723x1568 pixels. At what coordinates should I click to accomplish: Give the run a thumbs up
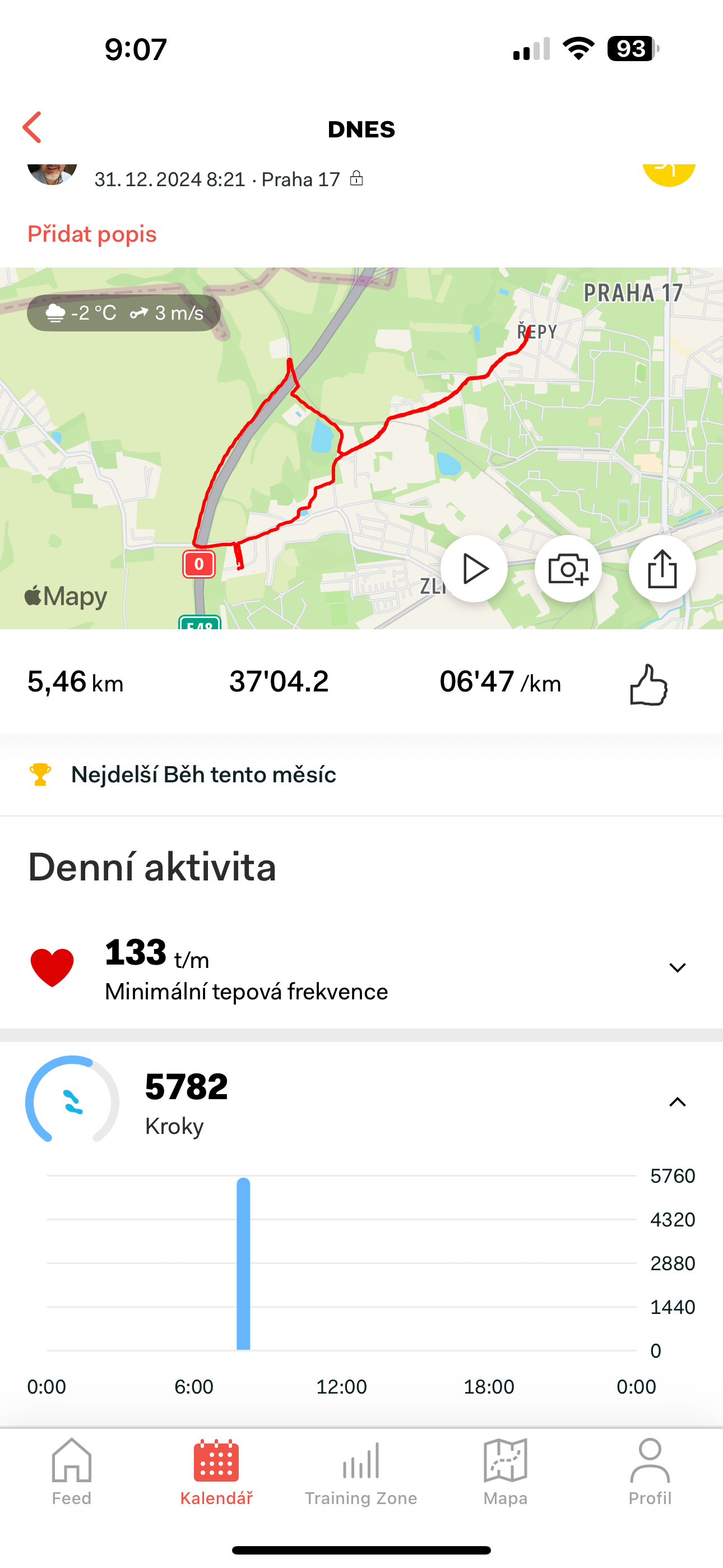pyautogui.click(x=648, y=684)
